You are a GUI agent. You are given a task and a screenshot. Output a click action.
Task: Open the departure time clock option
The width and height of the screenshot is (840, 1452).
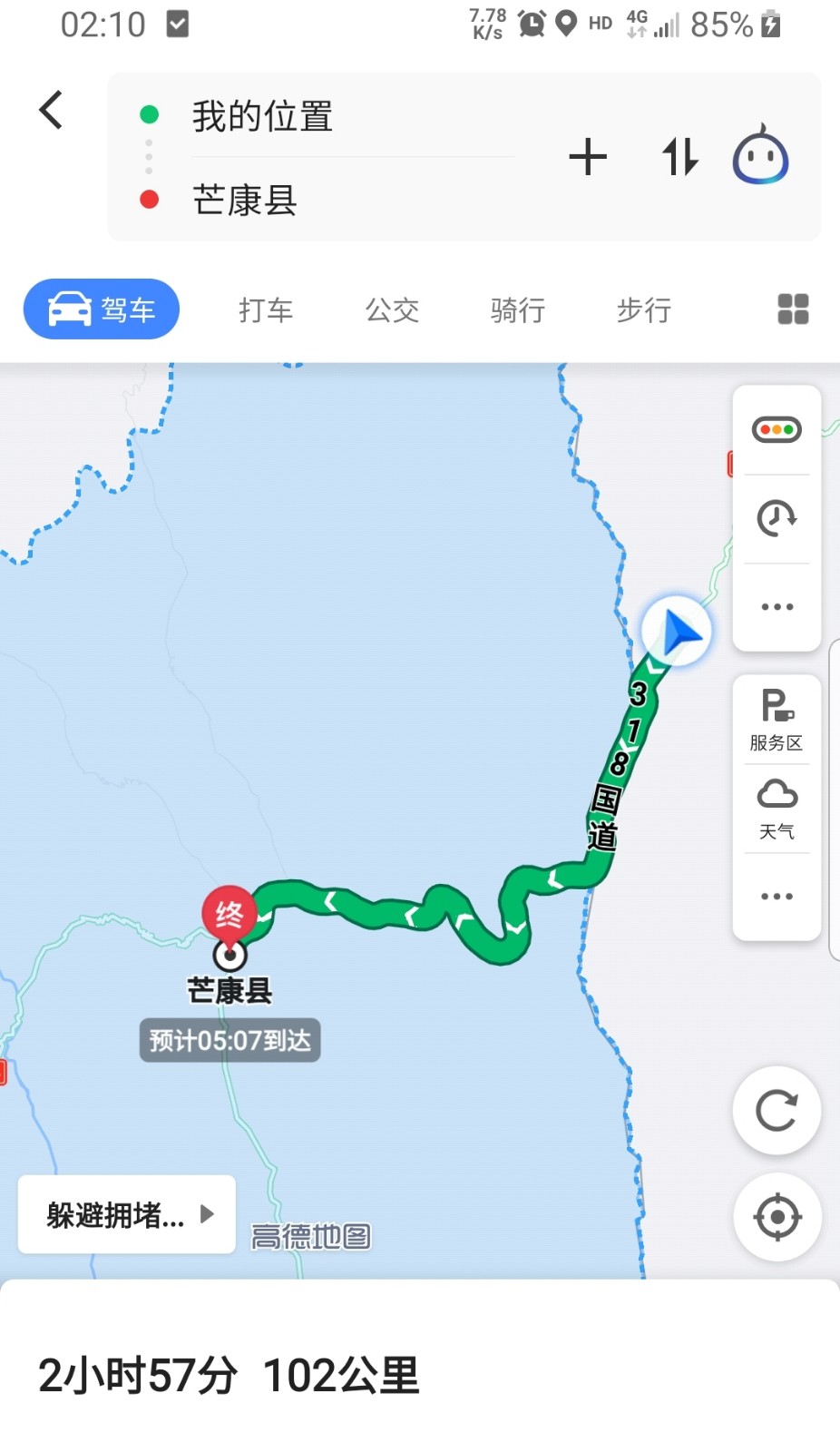pos(777,518)
